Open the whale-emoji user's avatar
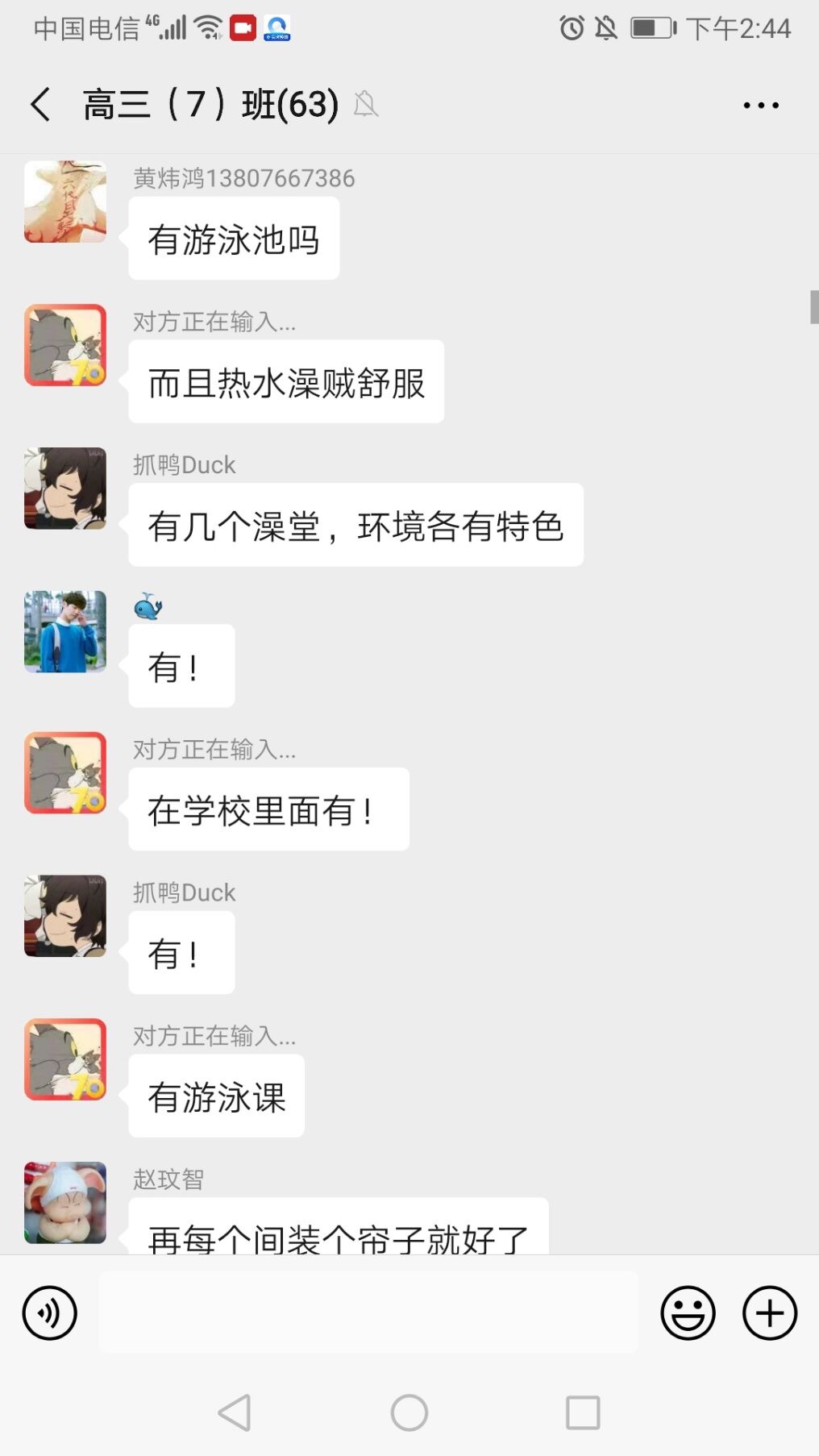The height and width of the screenshot is (1456, 819). [x=65, y=631]
